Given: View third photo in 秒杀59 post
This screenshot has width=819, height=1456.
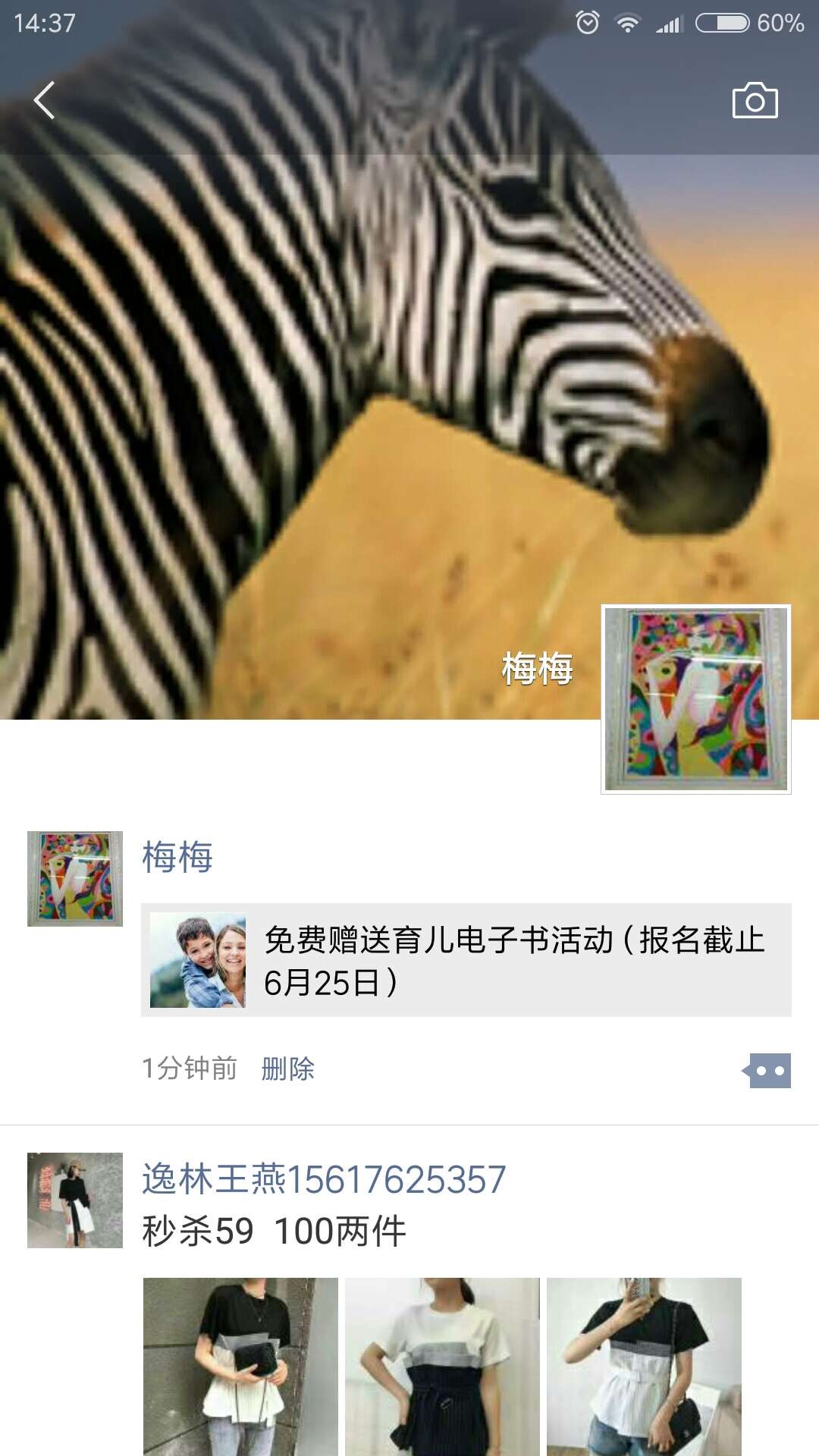Looking at the screenshot, I should tap(644, 1367).
